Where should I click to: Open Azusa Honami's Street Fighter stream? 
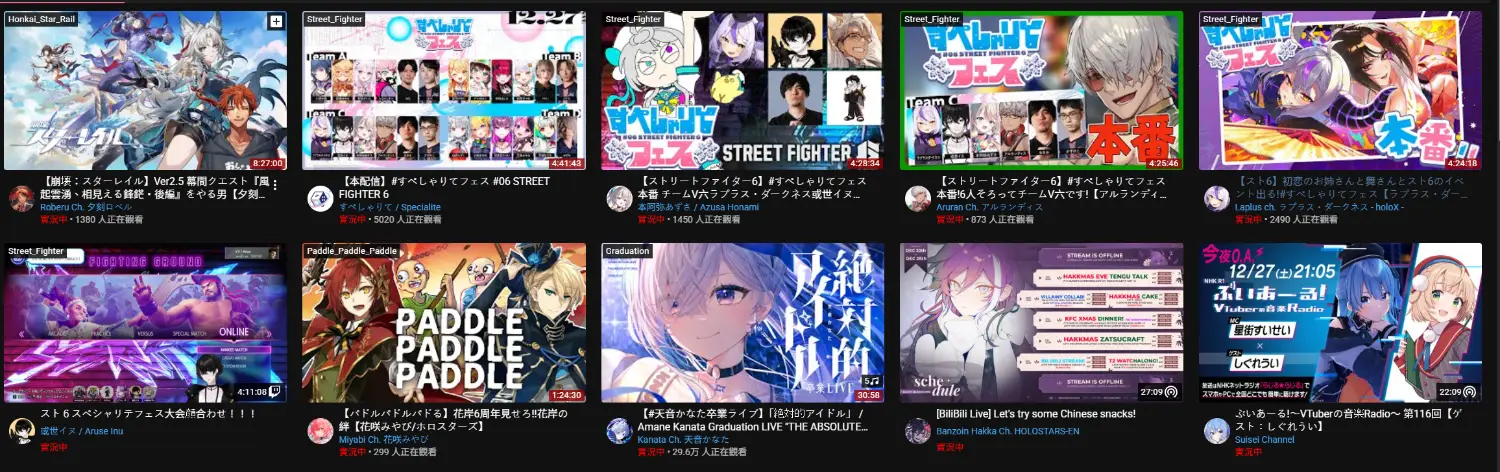tap(742, 91)
